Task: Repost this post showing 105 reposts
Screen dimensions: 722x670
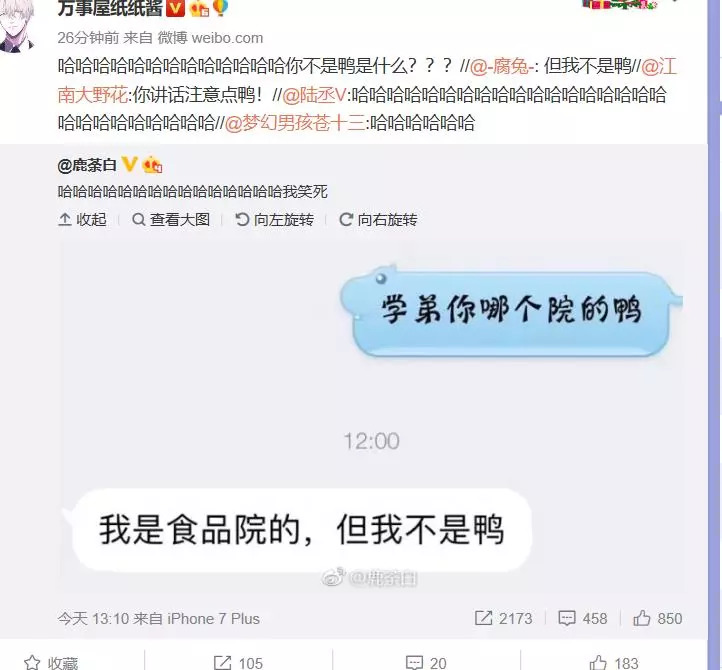Action: [x=238, y=662]
